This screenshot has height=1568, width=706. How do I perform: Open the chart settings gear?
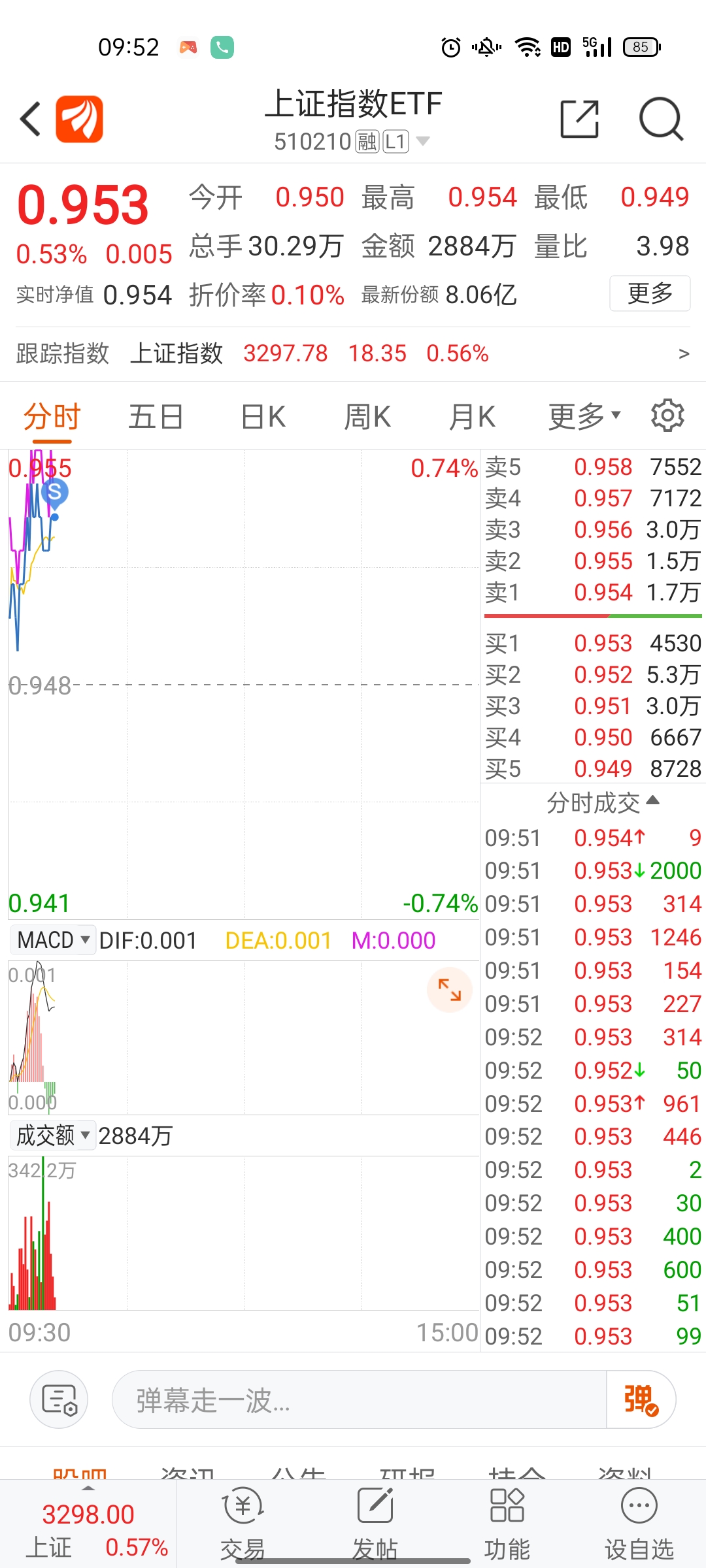pyautogui.click(x=668, y=416)
